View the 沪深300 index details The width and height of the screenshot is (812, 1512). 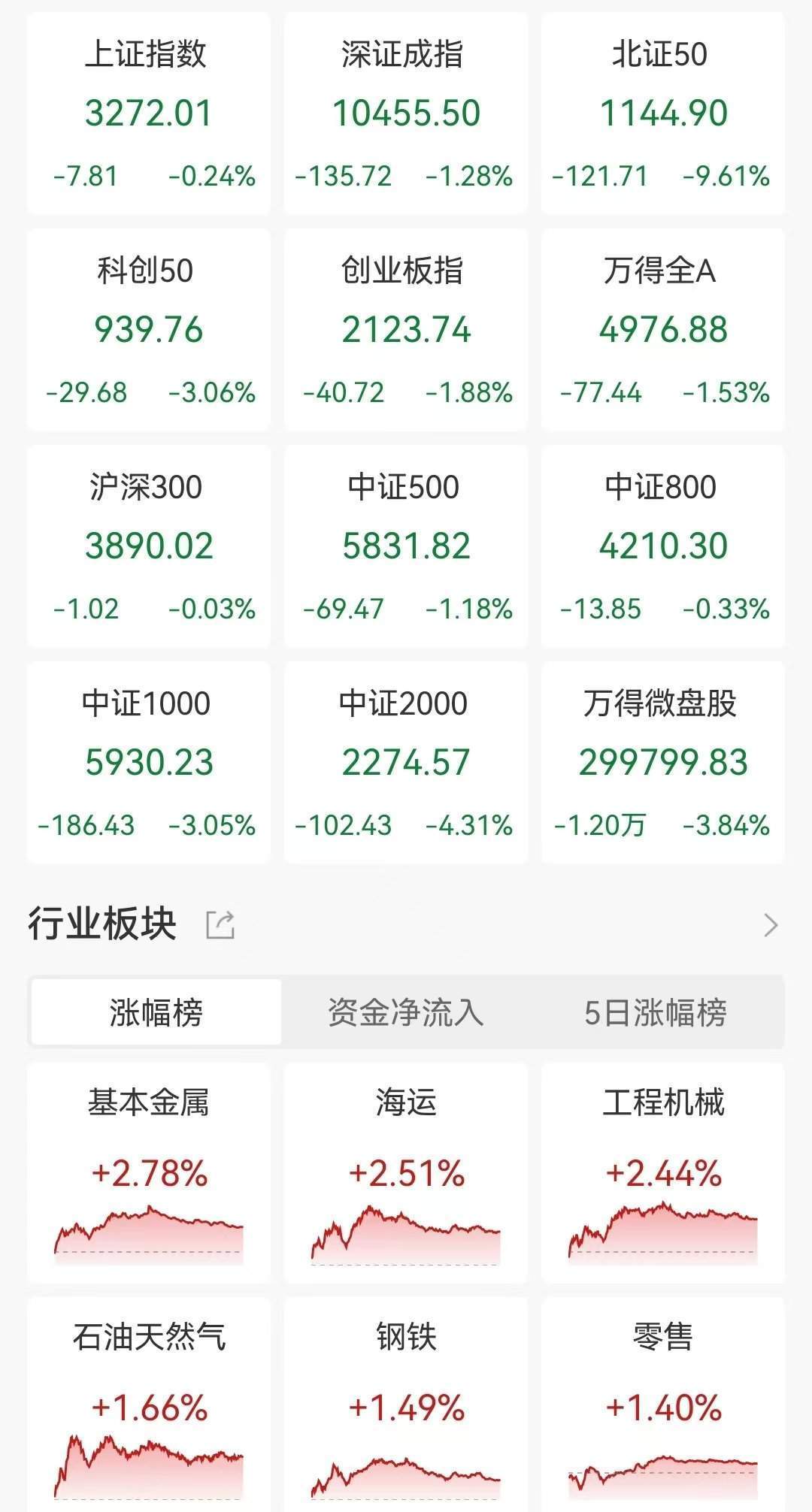(148, 545)
